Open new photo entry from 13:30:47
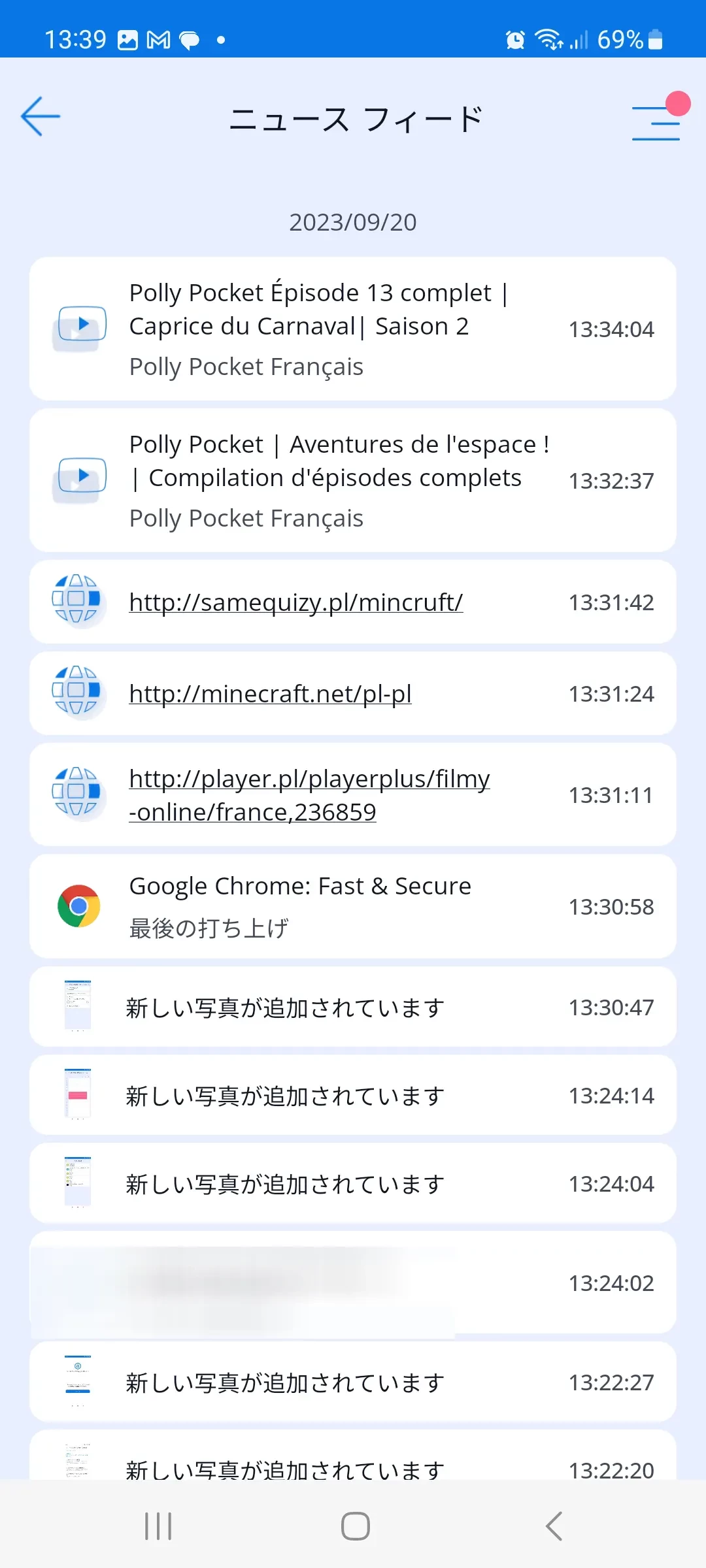 point(353,1007)
